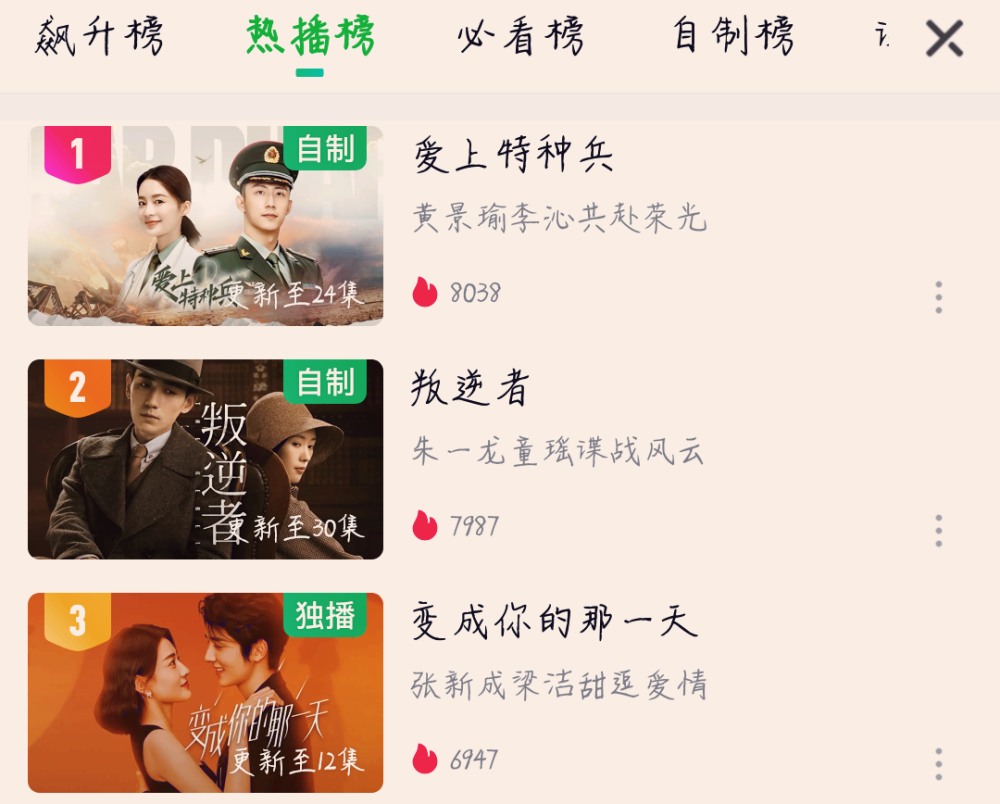Open the 爱上特种兵 poster thumbnail
Screen dimensions: 1000x804
[x=205, y=226]
